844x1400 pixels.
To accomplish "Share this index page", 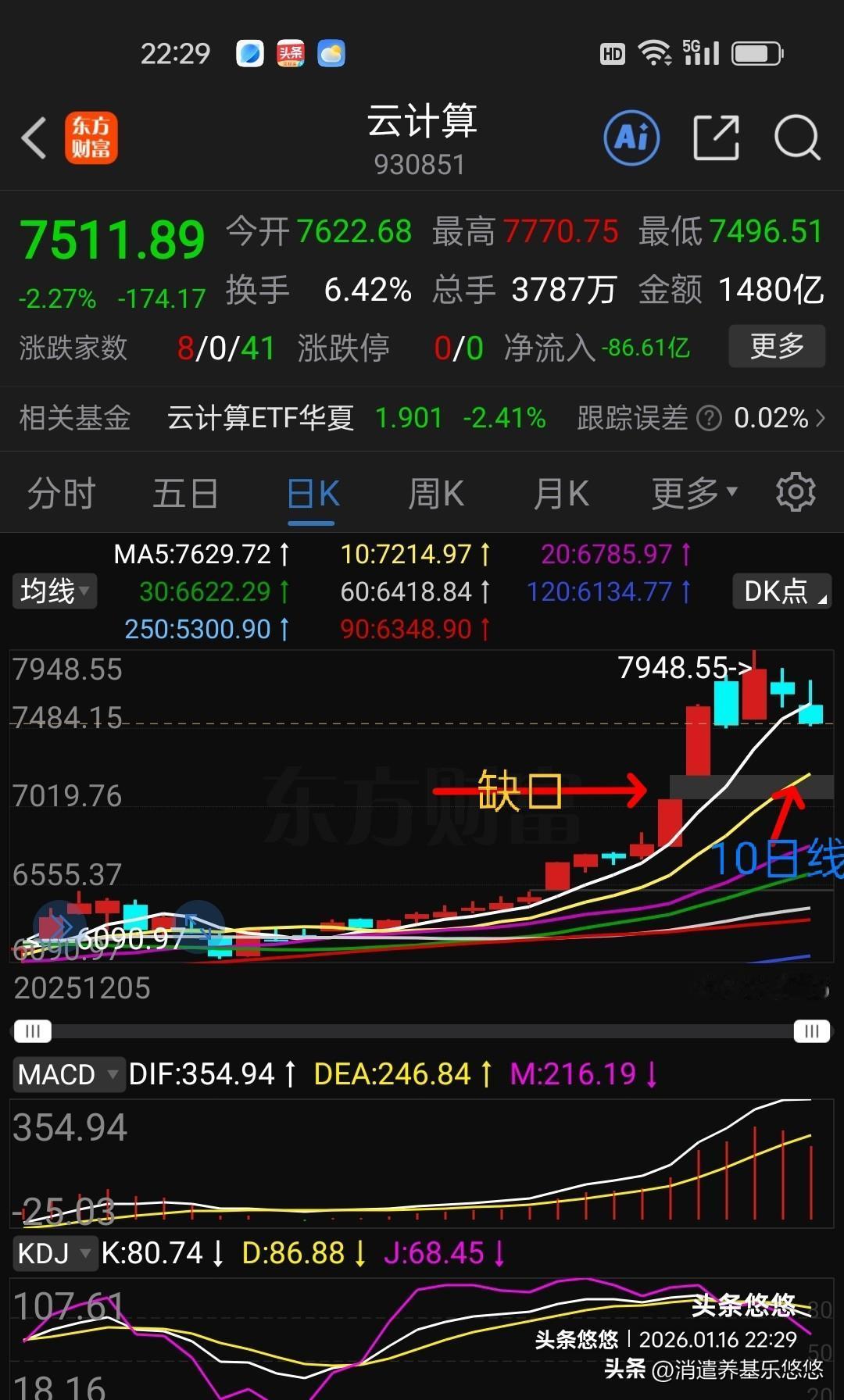I will coord(717,138).
